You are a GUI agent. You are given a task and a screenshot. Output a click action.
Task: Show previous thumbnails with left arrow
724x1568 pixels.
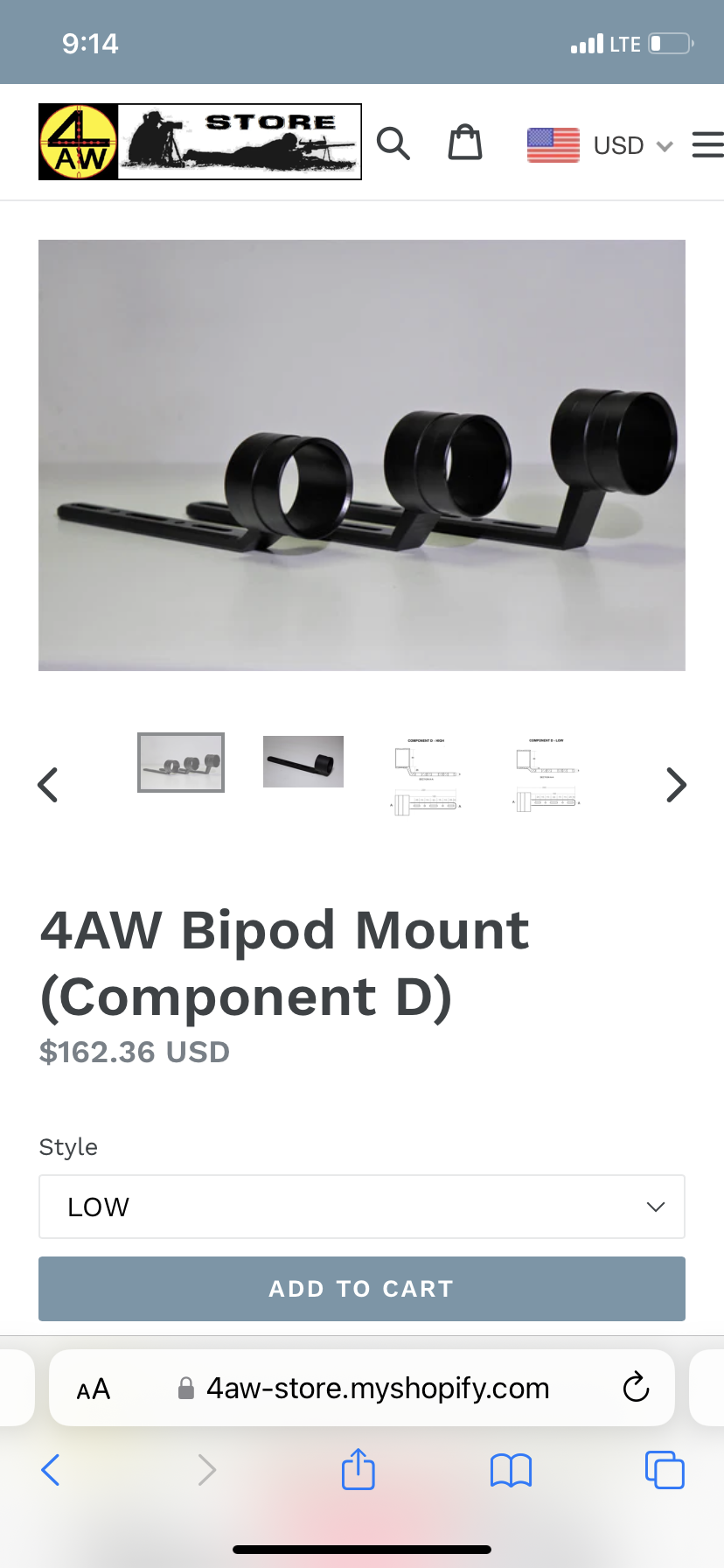tap(49, 785)
